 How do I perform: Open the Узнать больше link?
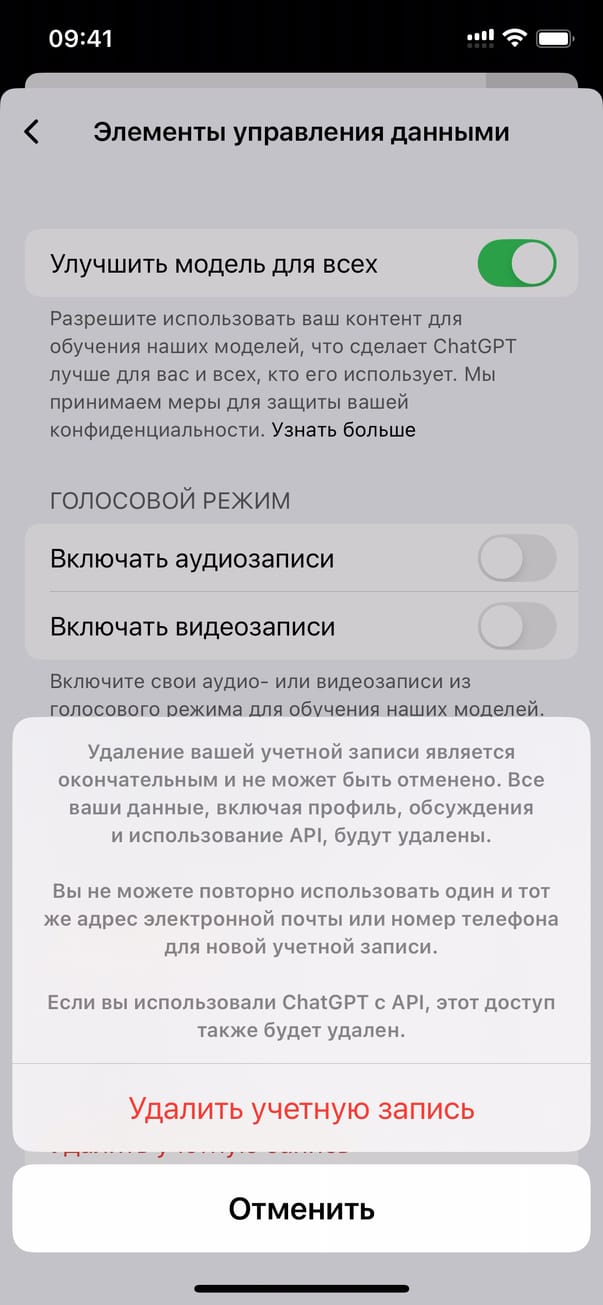344,430
